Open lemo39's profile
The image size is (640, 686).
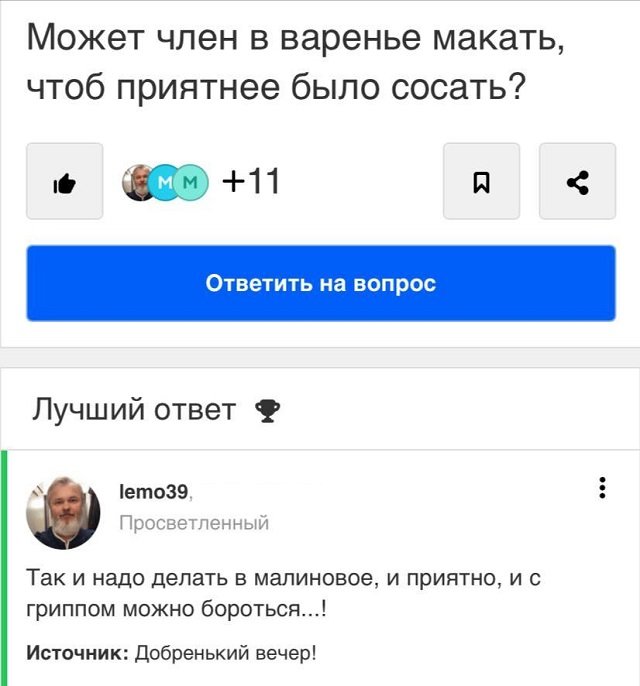(152, 492)
